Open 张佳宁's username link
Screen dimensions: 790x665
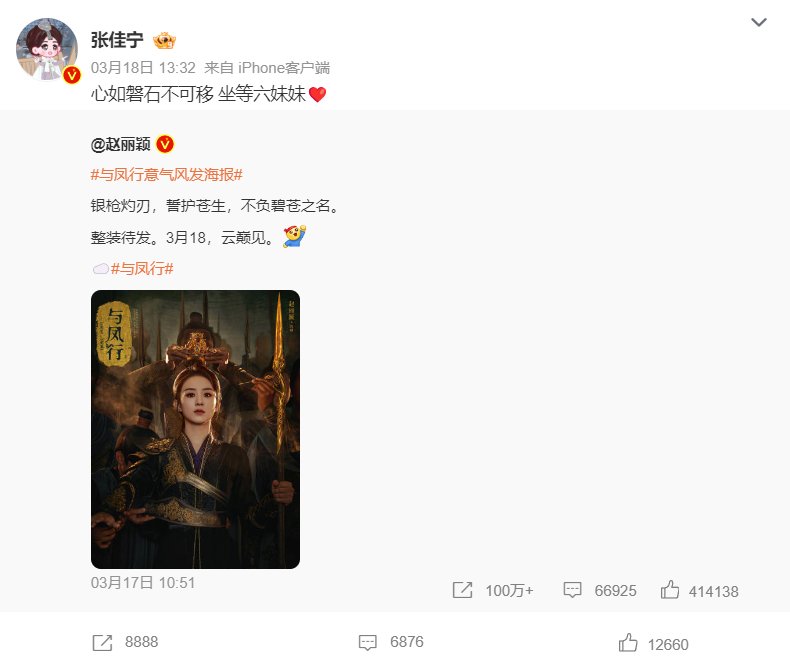[x=117, y=40]
